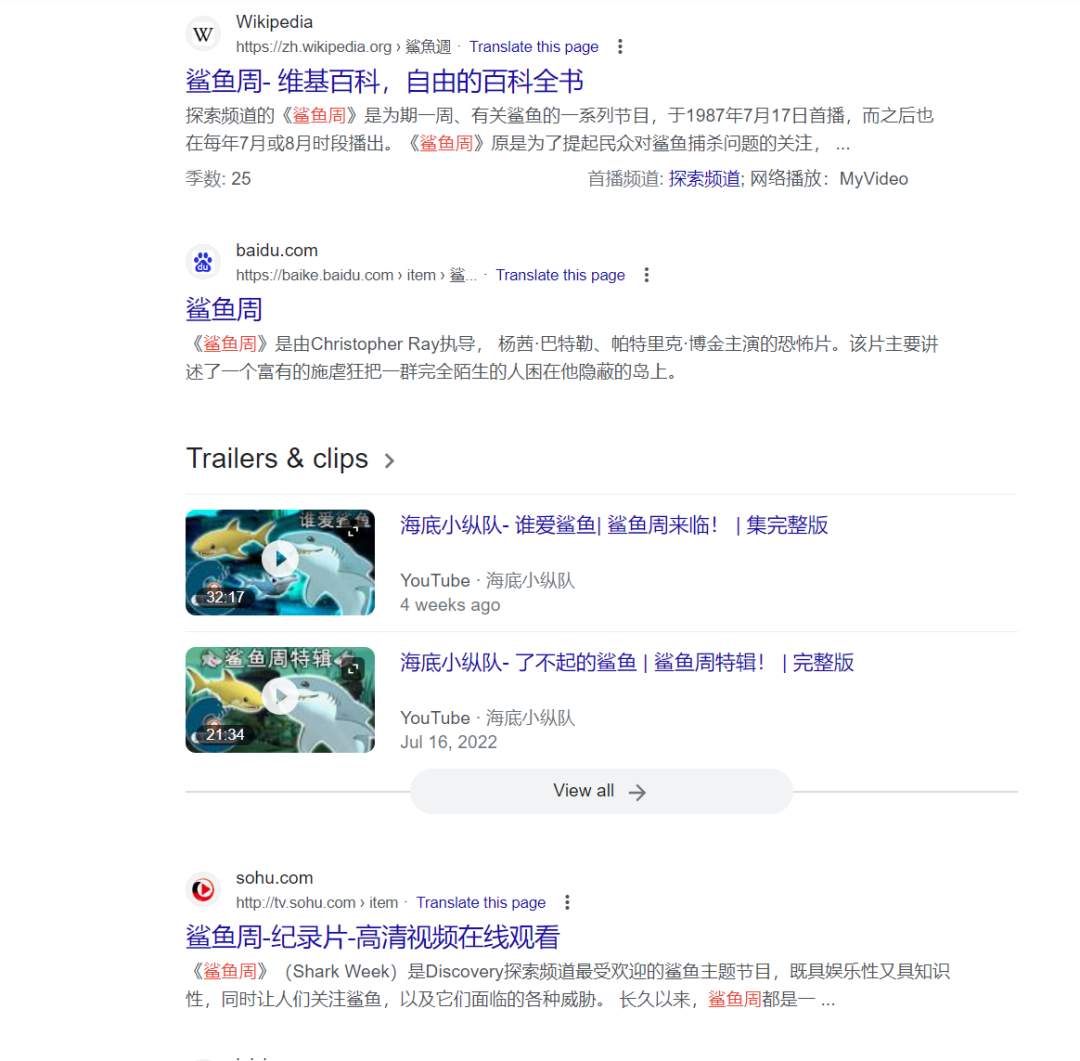Open overflow menu for Wikipedia result
The image size is (1080, 1061).
coord(620,47)
